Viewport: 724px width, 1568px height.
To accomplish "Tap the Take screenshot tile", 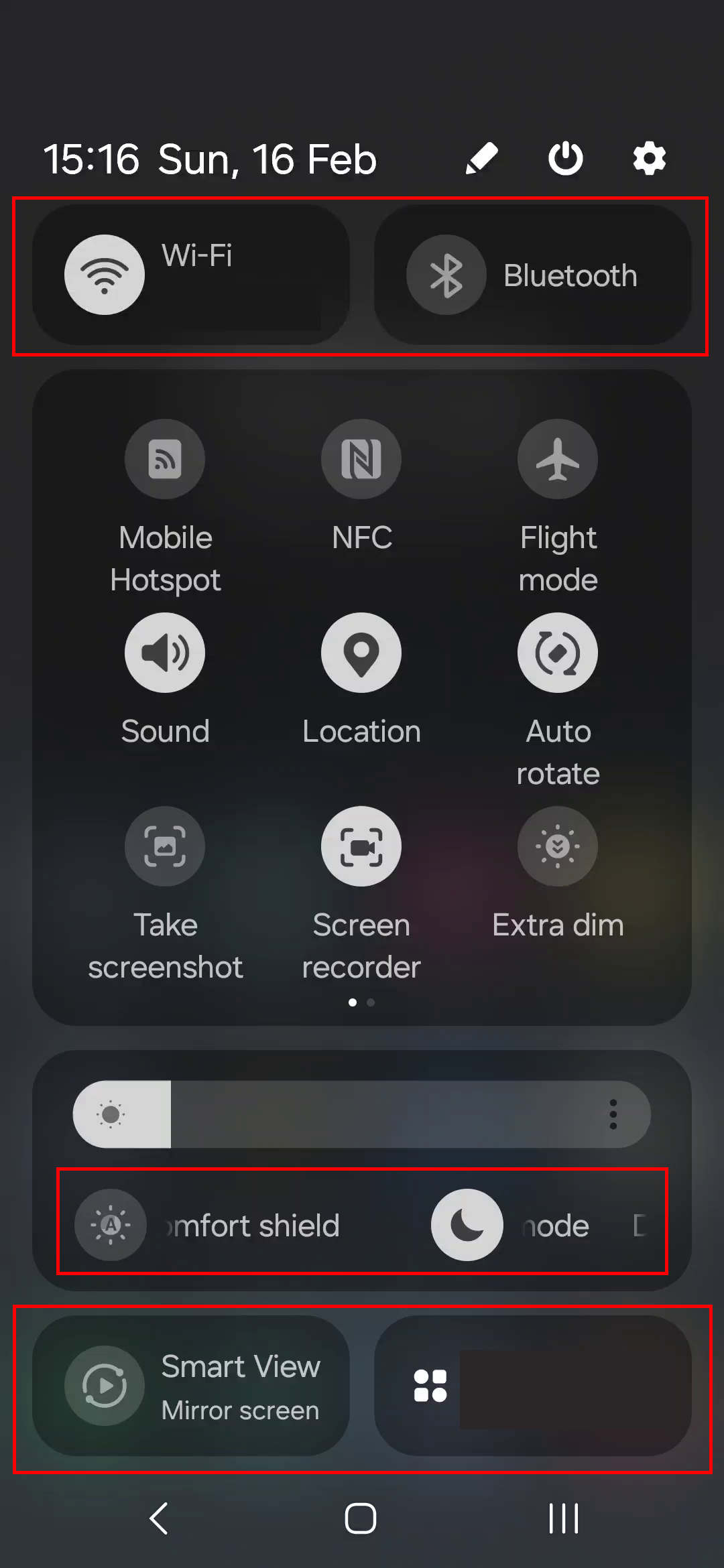I will (165, 846).
